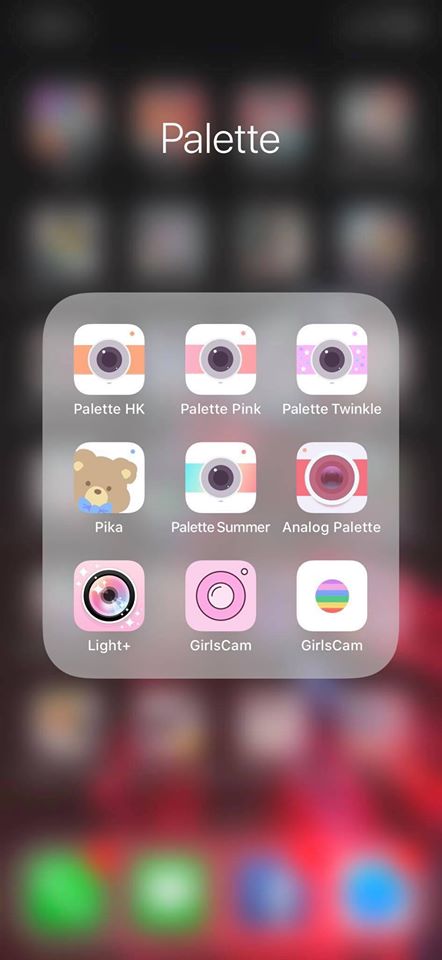Screen dimensions: 442x960
Task: Open the Palette HK app
Action: [109, 359]
